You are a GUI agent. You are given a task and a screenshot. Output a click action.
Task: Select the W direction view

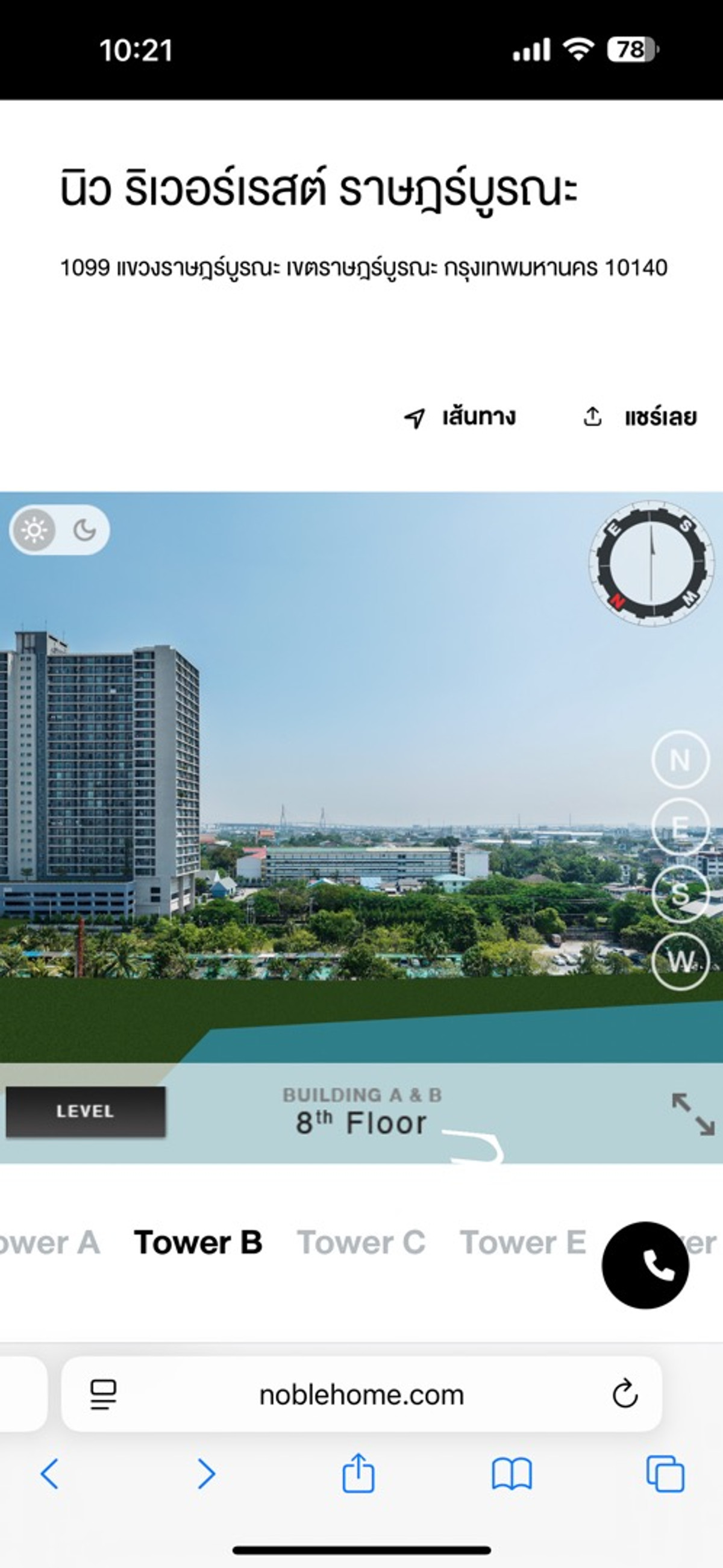coord(680,961)
